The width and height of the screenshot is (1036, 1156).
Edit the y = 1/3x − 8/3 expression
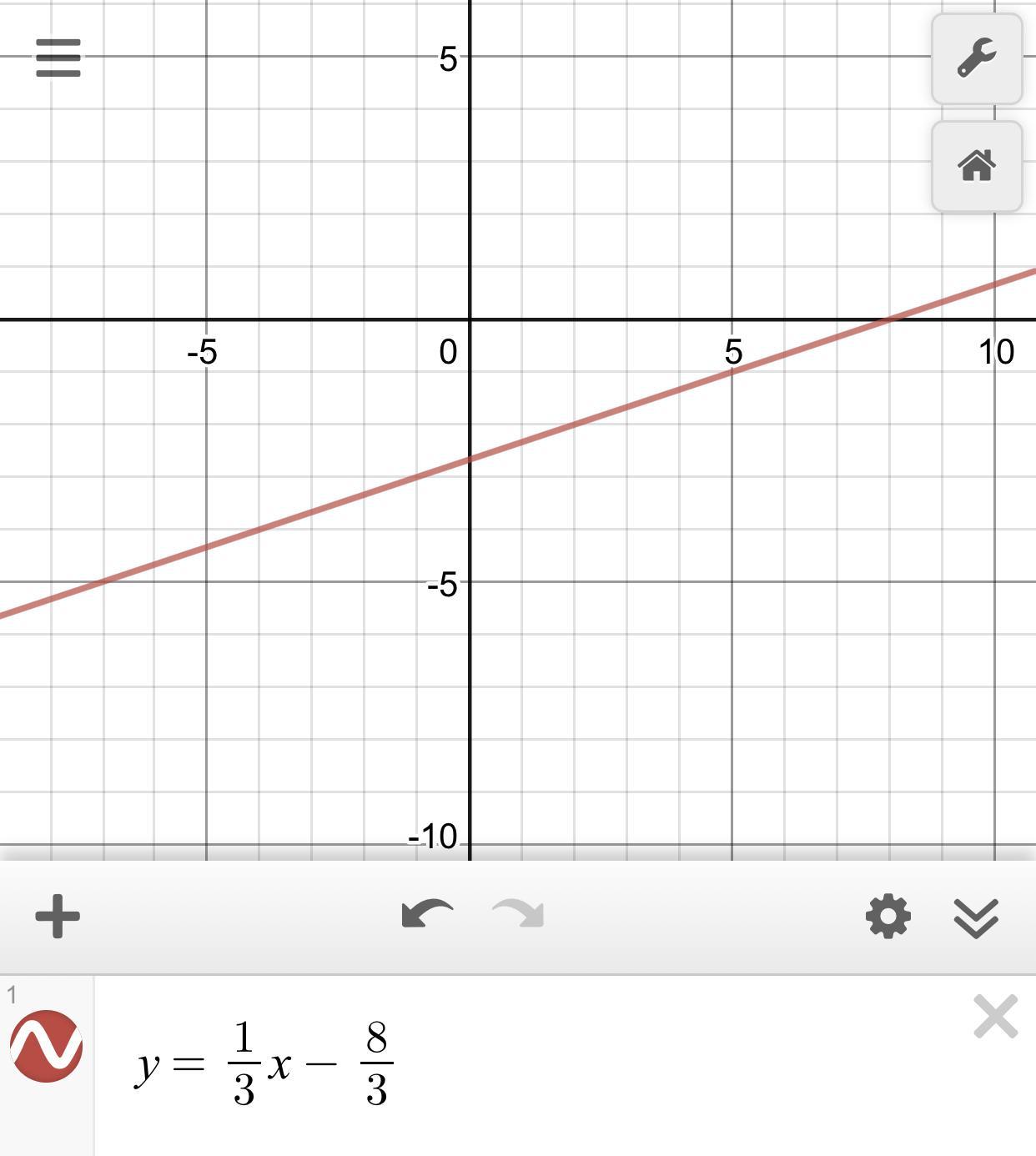tap(265, 1064)
